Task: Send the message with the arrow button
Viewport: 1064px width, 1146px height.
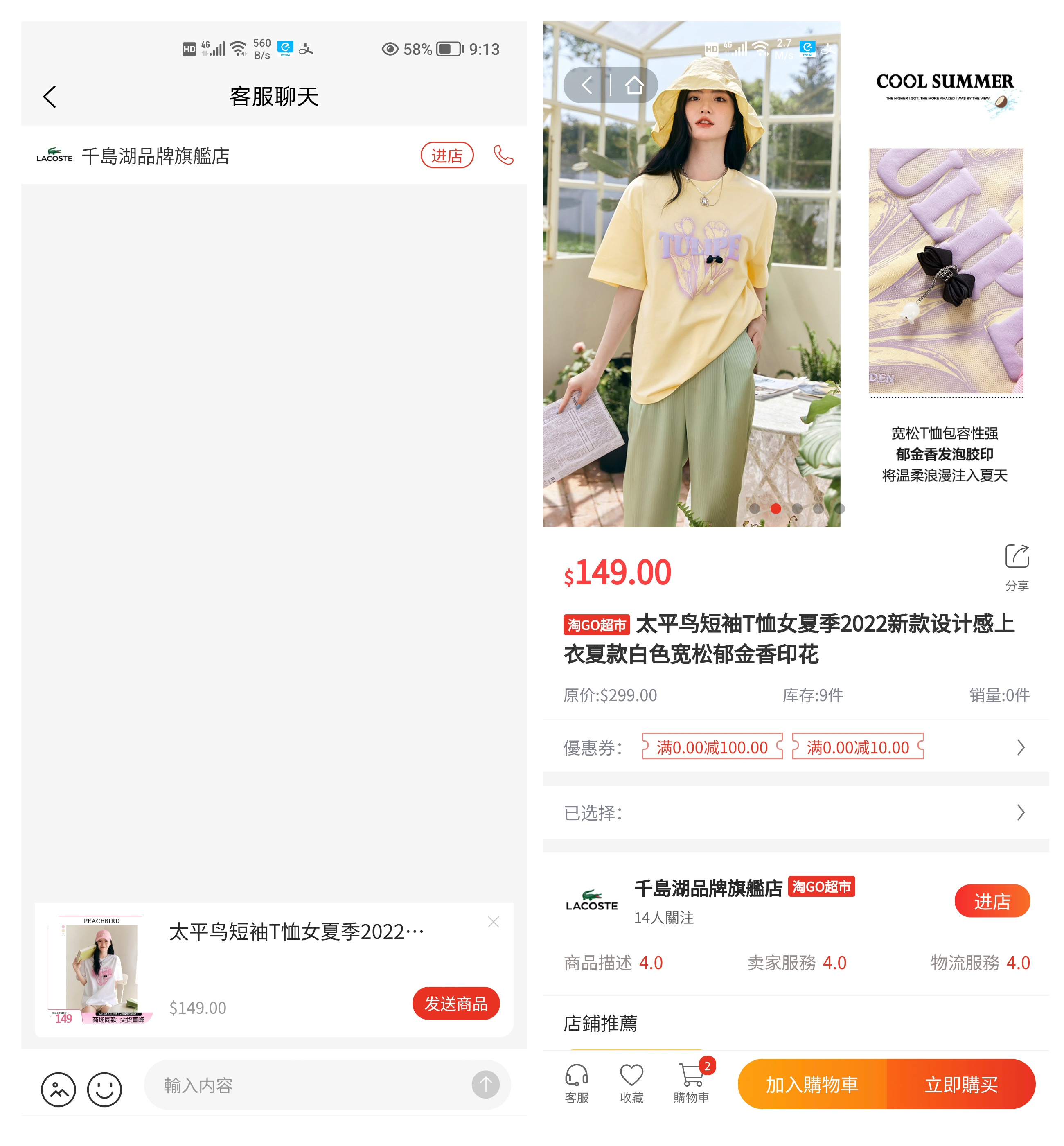Action: click(485, 1085)
